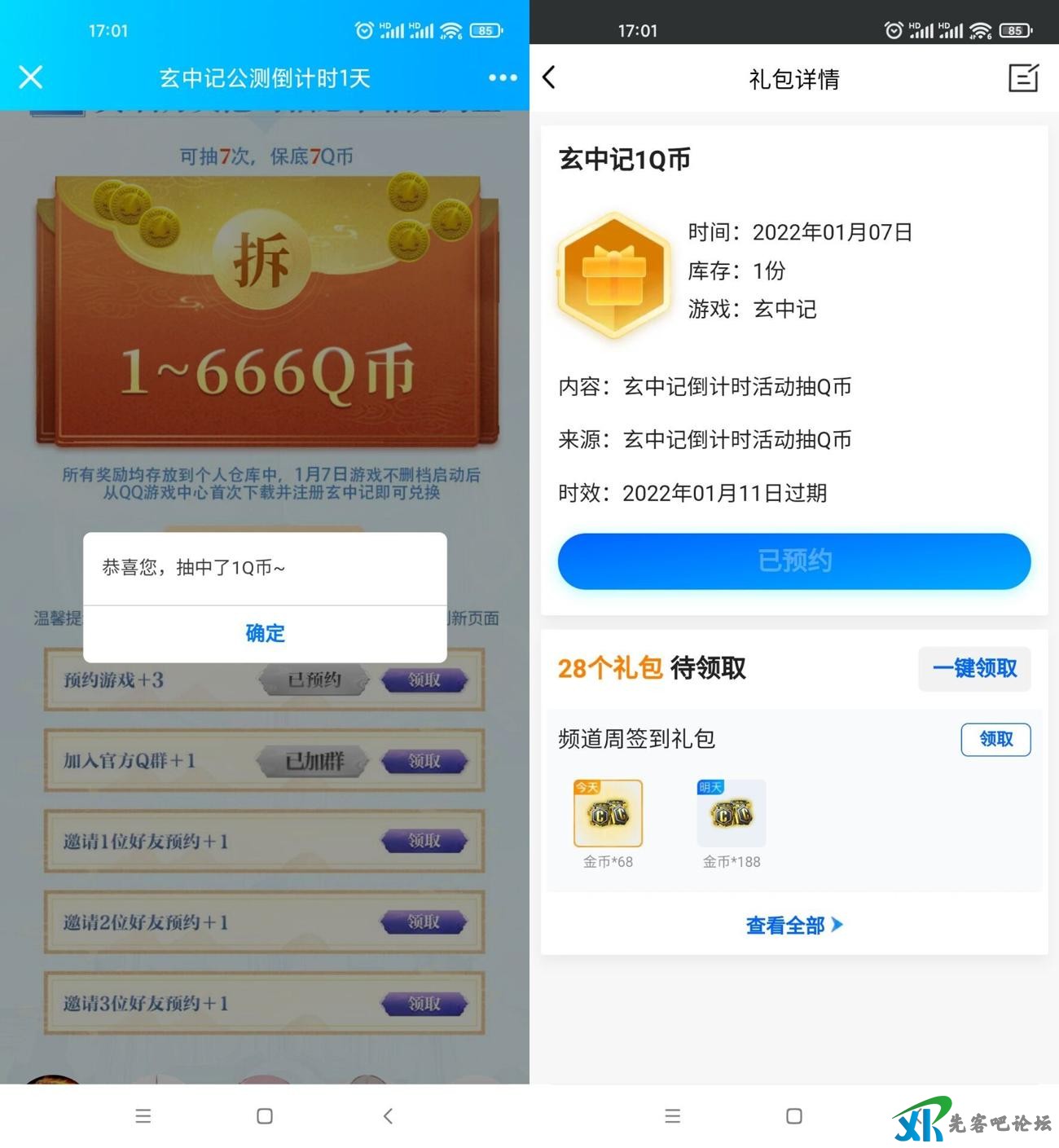The height and width of the screenshot is (1148, 1059).
Task: Select the 今天 金币*68 gift thumbnail
Action: (x=608, y=812)
